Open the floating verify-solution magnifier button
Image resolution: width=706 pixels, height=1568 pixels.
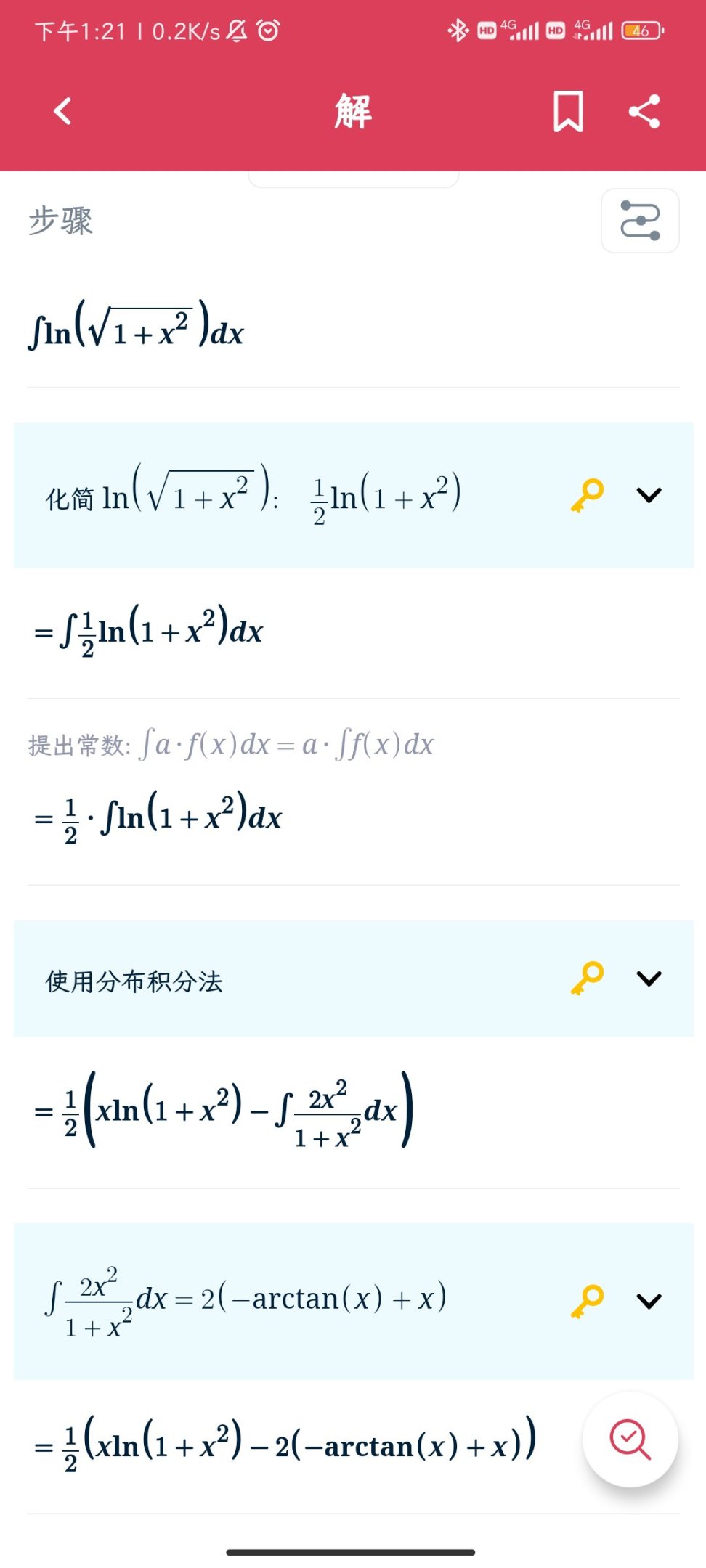630,1439
